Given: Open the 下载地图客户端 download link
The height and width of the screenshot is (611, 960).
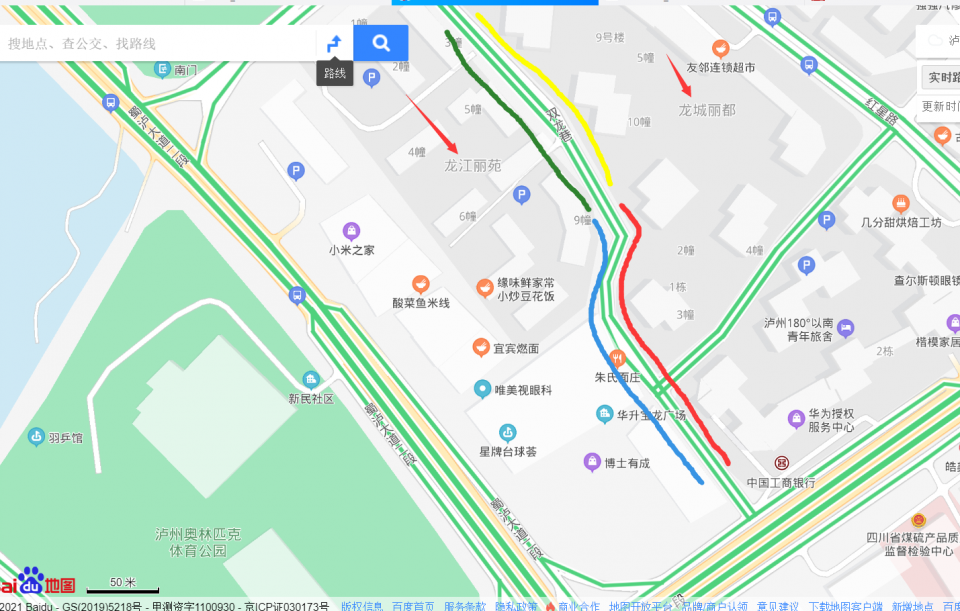Looking at the screenshot, I should (845, 605).
